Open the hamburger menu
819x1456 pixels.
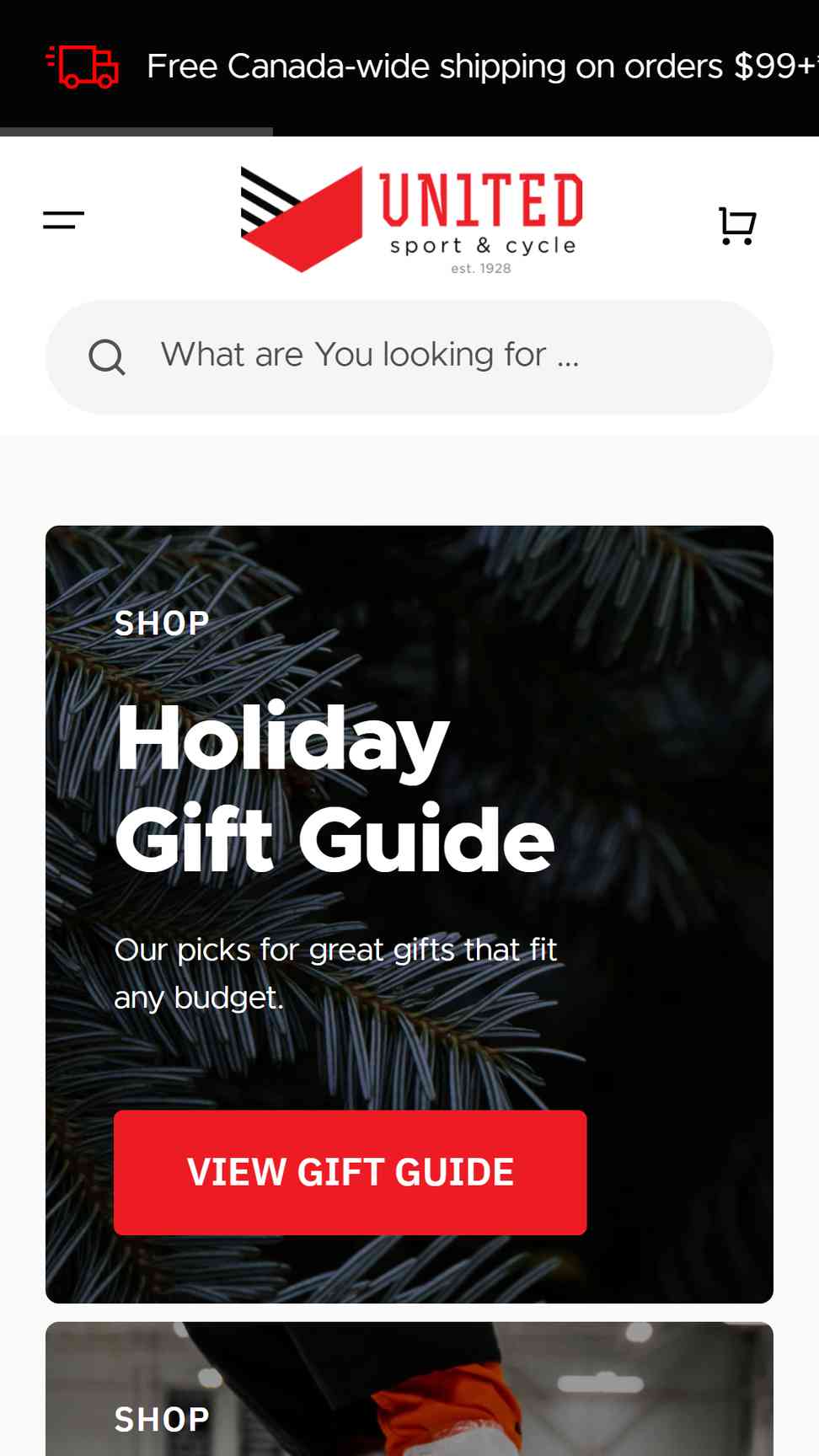pos(64,220)
